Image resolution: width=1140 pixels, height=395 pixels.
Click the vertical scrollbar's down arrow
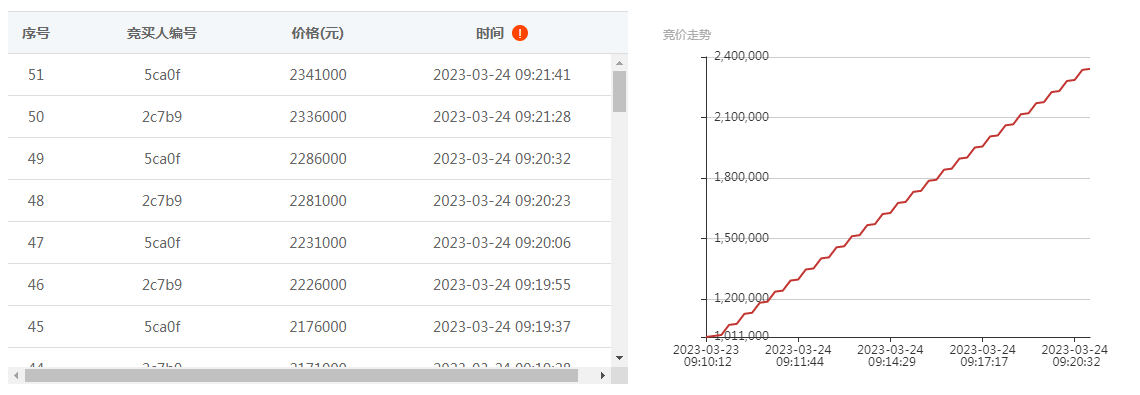pos(619,357)
